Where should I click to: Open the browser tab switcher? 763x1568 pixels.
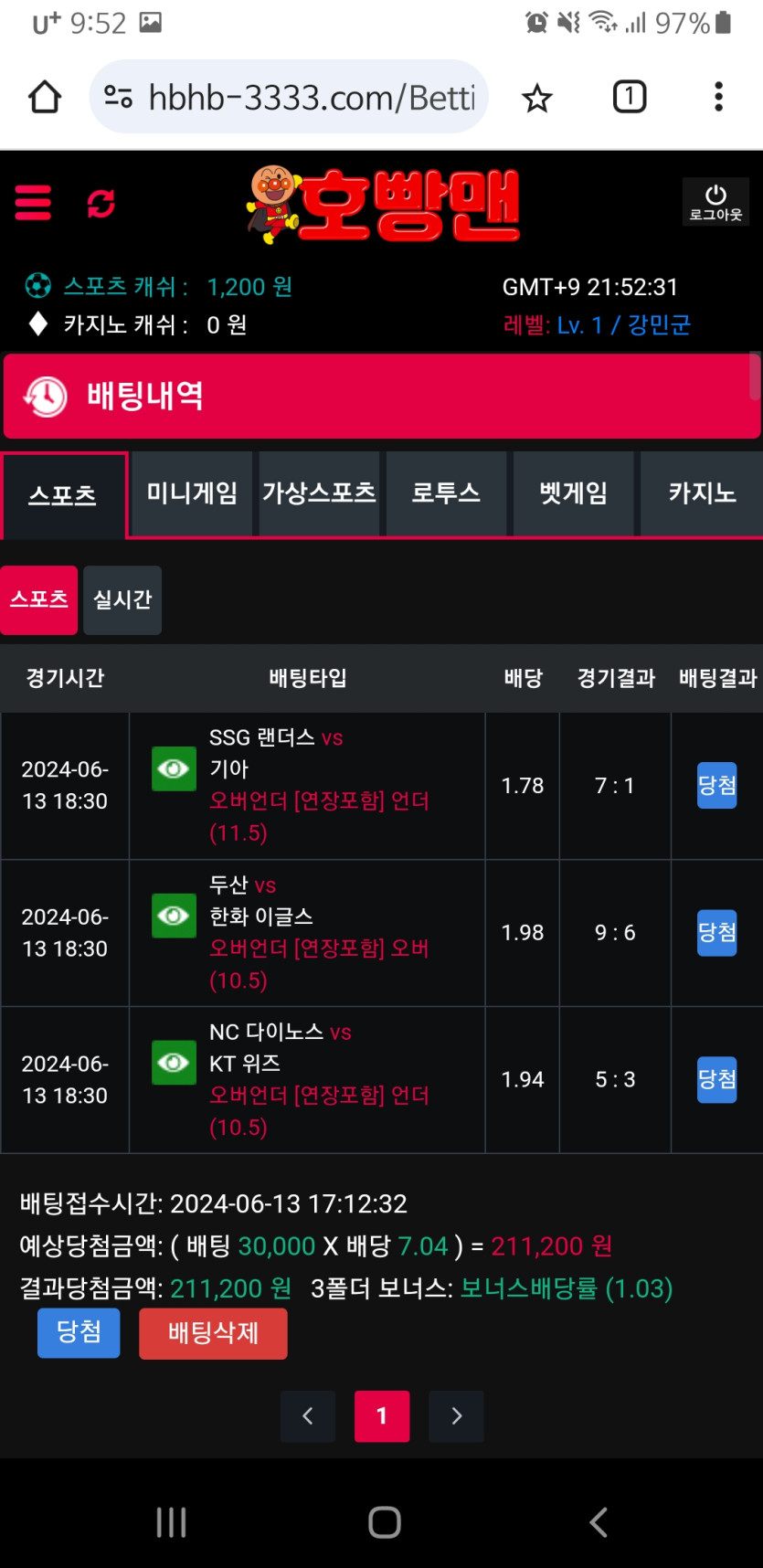tap(629, 97)
